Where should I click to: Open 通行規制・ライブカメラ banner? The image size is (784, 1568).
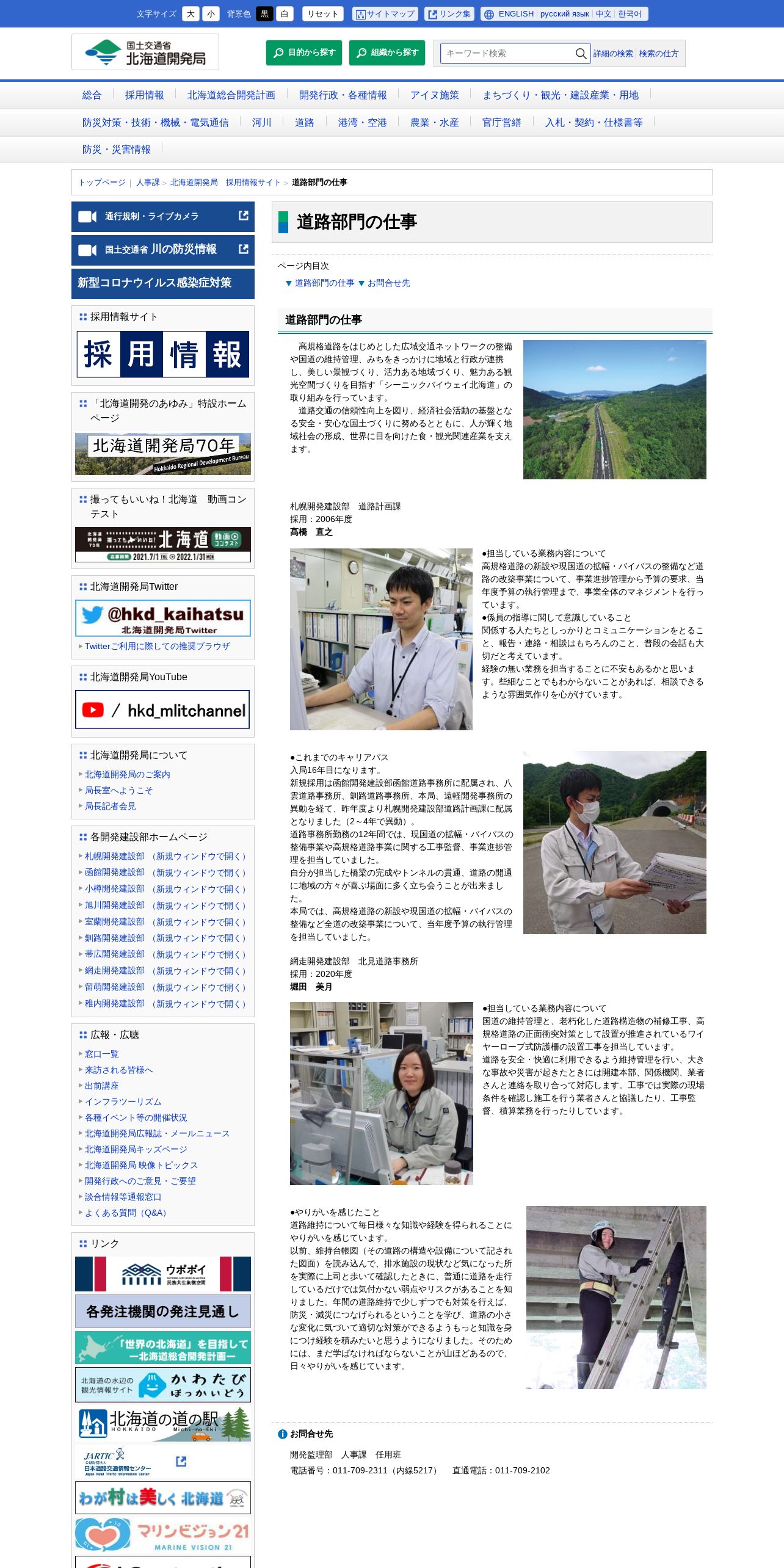tap(163, 217)
